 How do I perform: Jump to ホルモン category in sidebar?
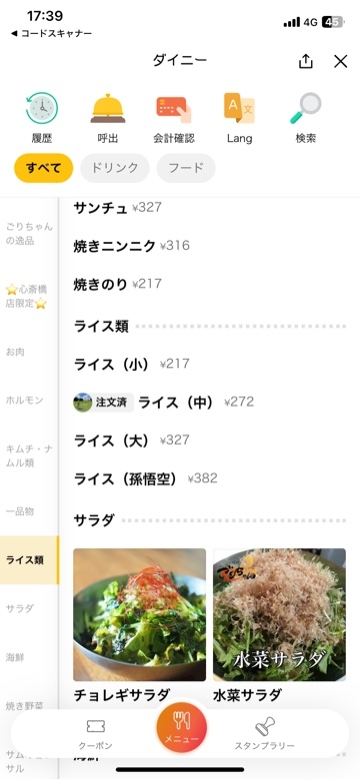pos(24,400)
